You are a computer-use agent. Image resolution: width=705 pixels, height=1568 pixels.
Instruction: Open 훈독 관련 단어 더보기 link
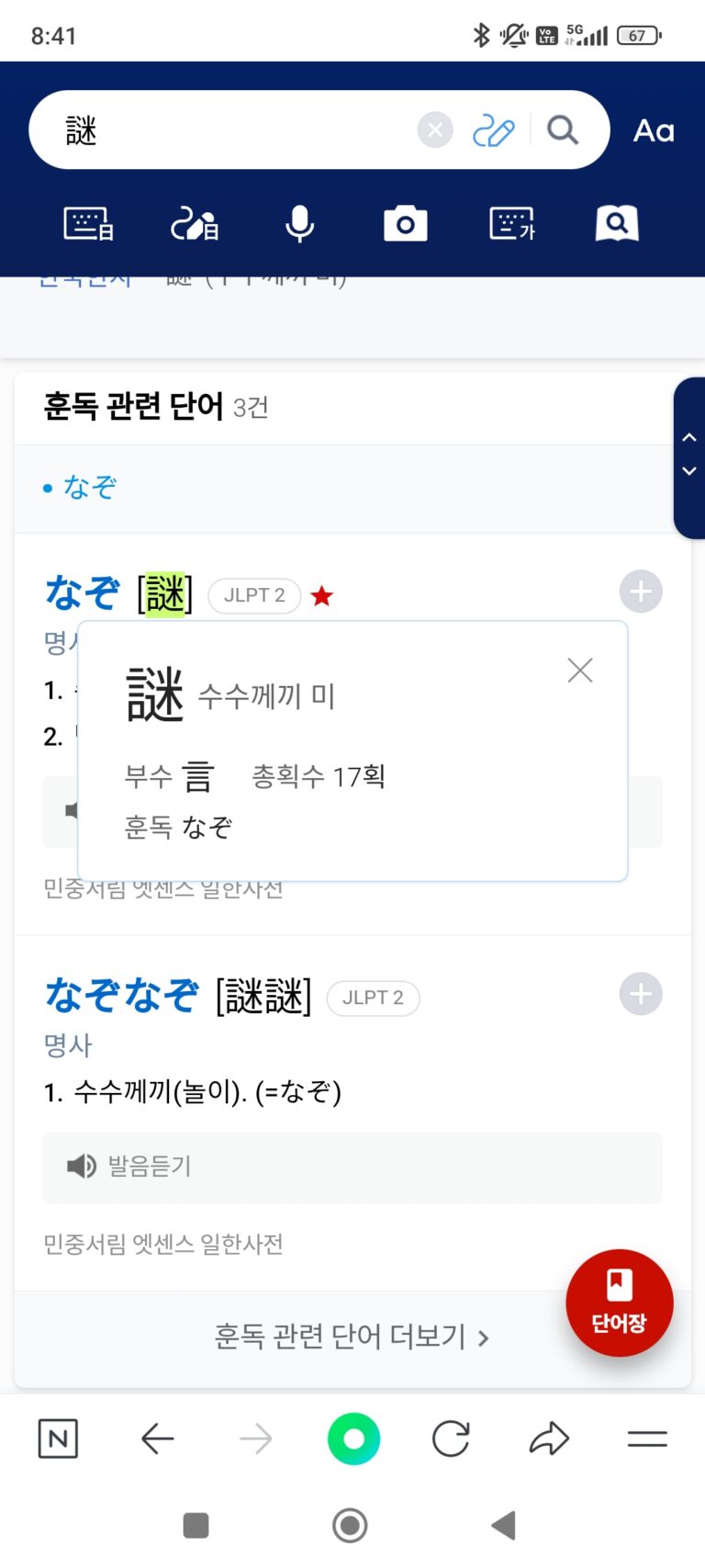352,1337
